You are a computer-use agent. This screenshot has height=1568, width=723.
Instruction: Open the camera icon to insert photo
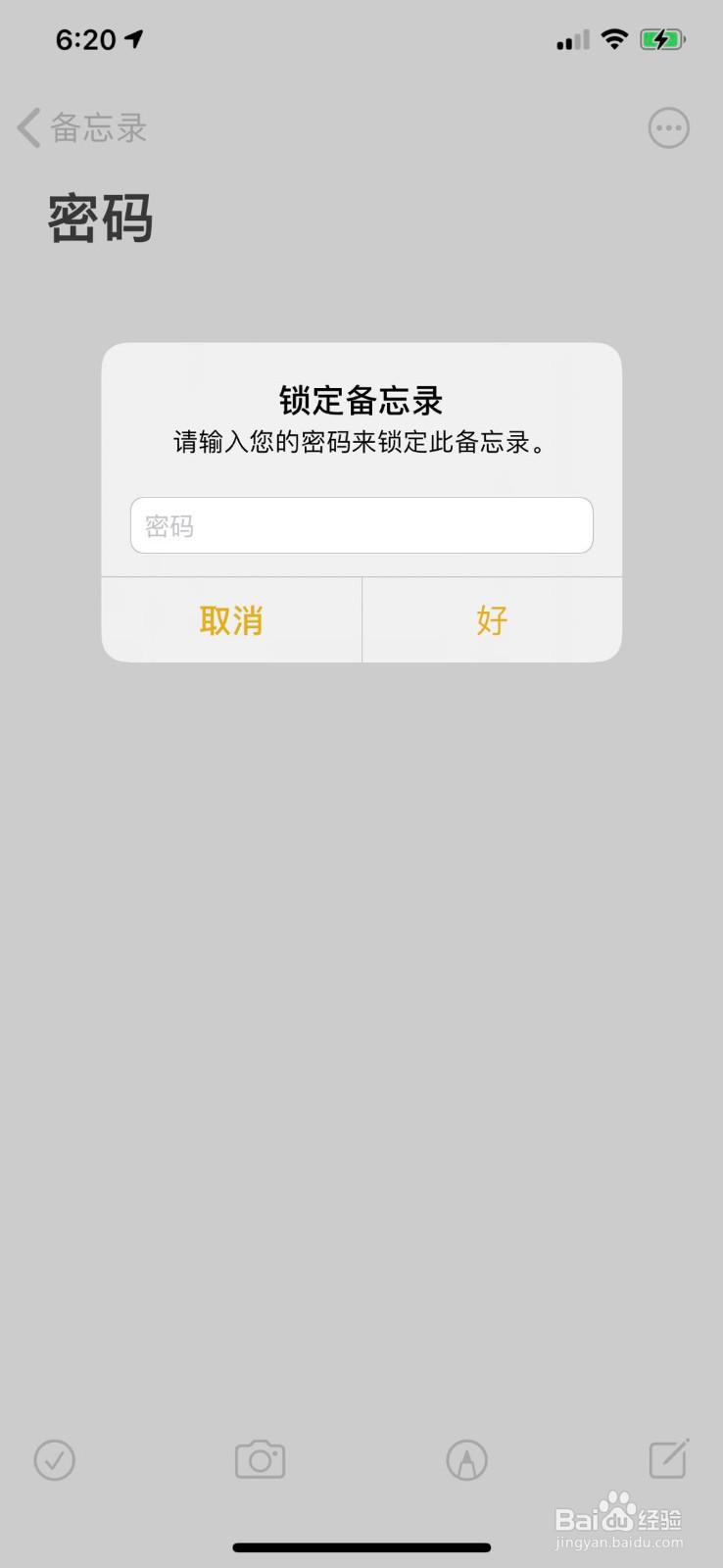[259, 1459]
